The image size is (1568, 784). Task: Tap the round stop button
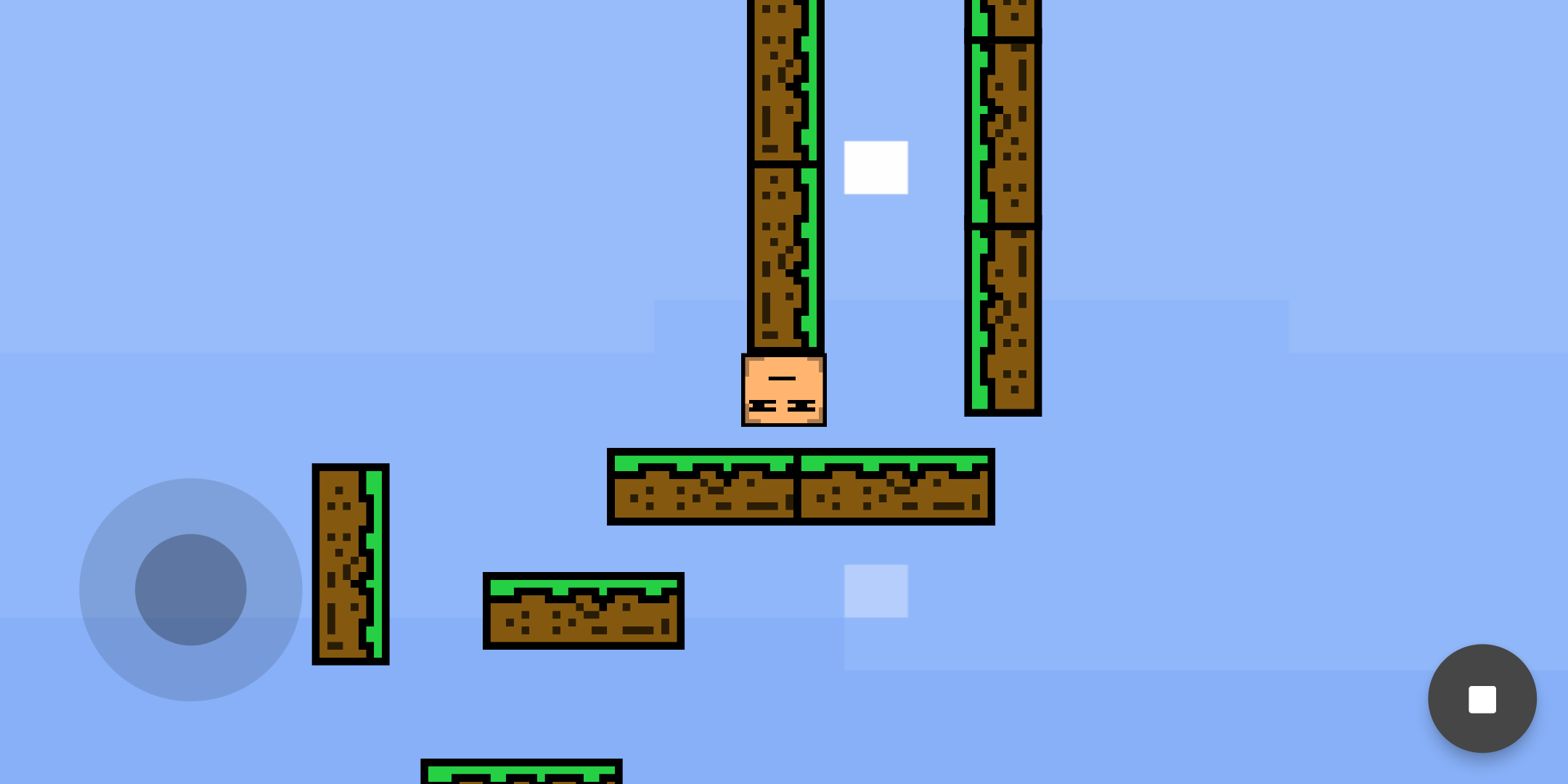coord(1482,698)
